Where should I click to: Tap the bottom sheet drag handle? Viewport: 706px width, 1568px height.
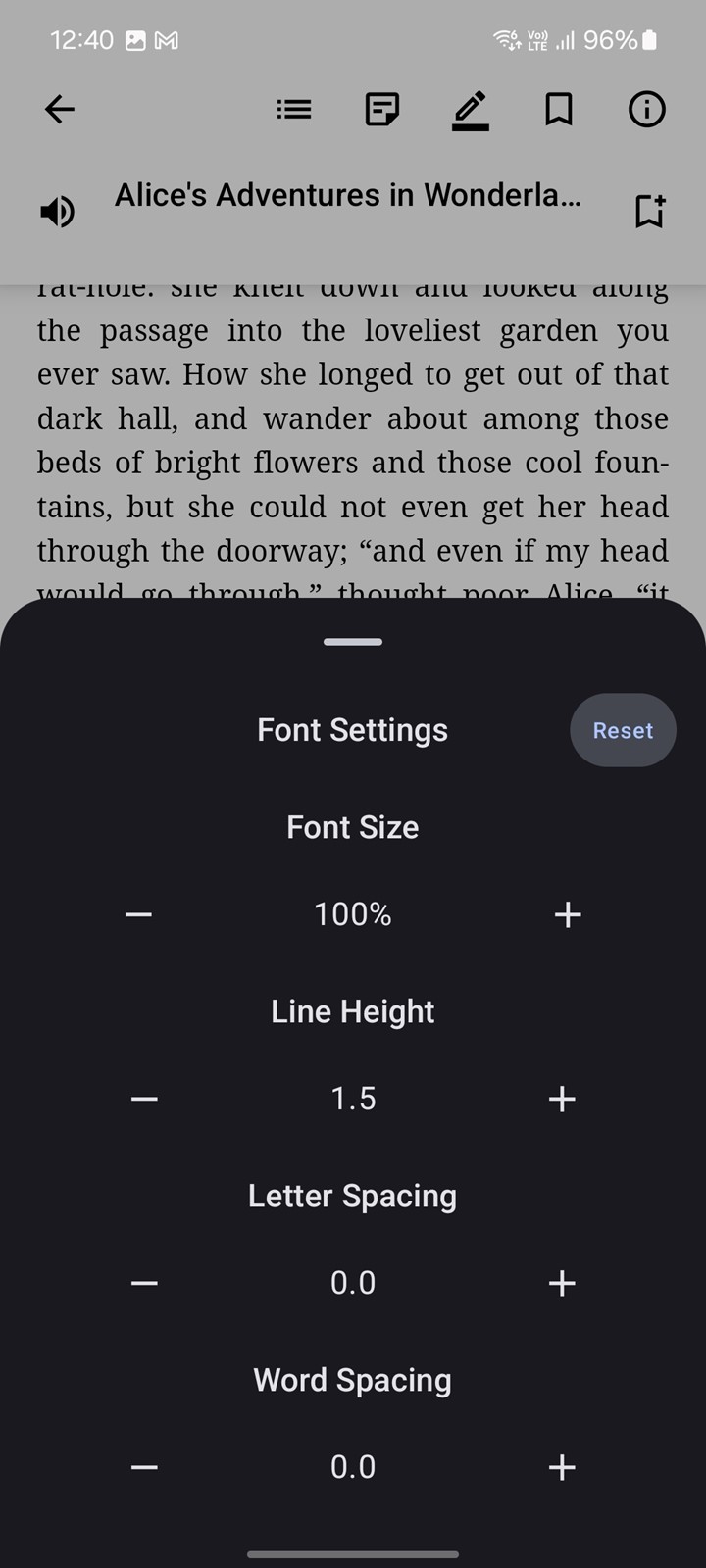(353, 642)
